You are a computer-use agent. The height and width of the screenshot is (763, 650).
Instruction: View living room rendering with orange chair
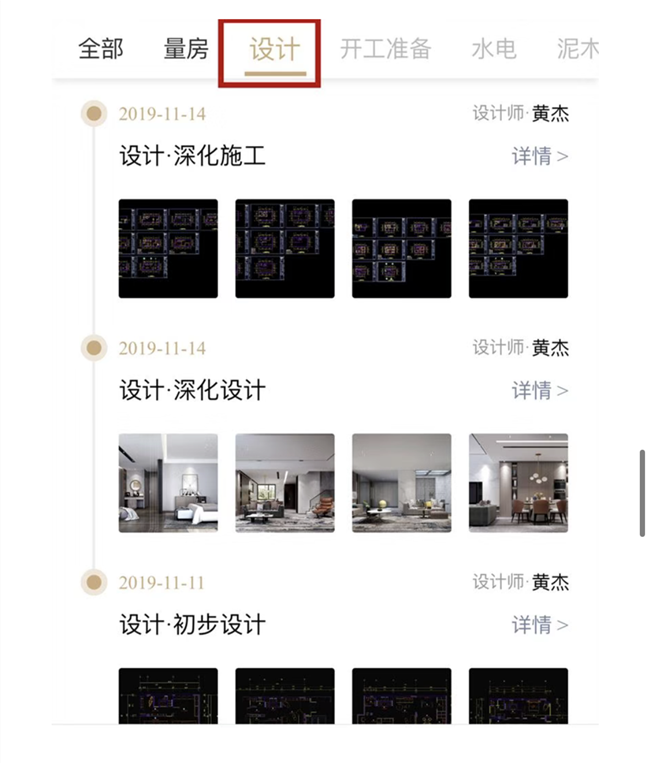(x=285, y=482)
